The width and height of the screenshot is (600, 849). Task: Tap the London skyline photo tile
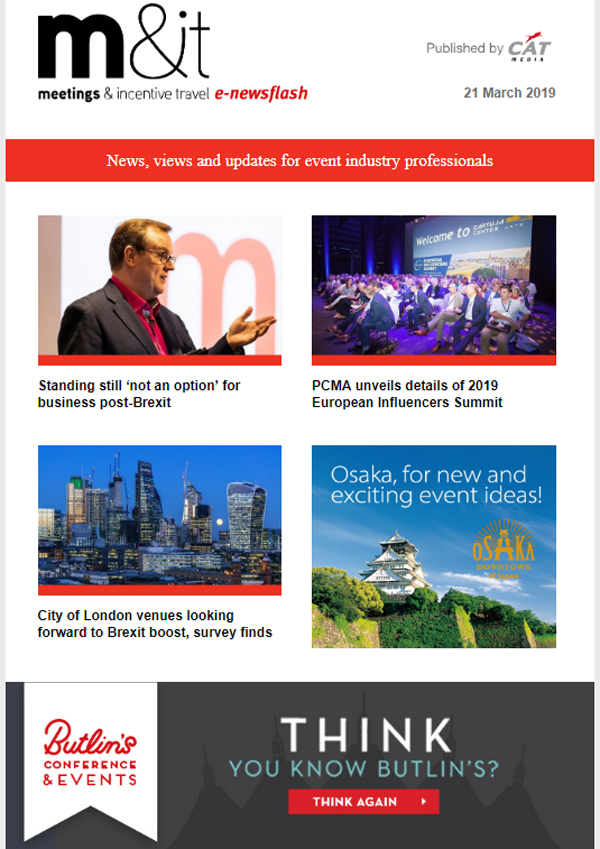[x=159, y=517]
